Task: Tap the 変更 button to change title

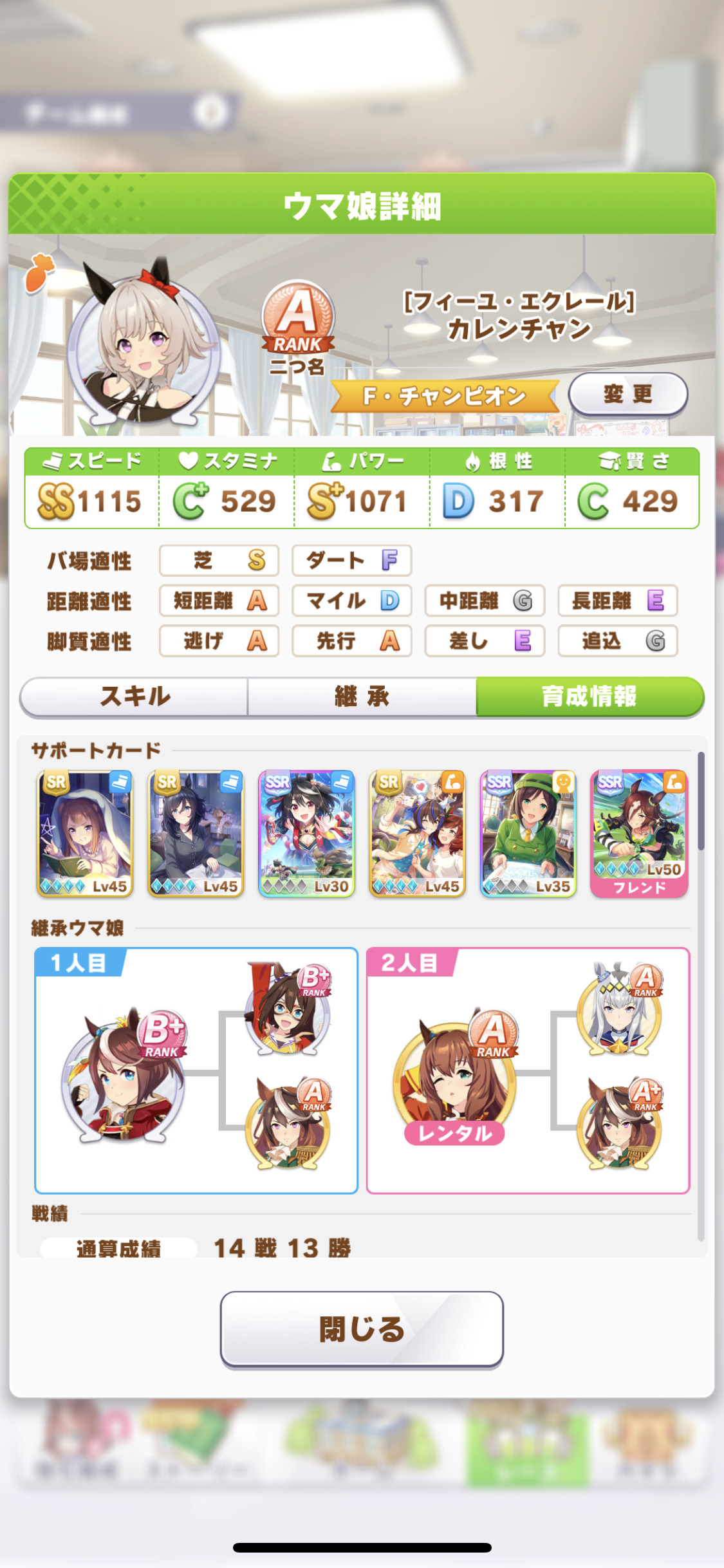Action: (627, 394)
